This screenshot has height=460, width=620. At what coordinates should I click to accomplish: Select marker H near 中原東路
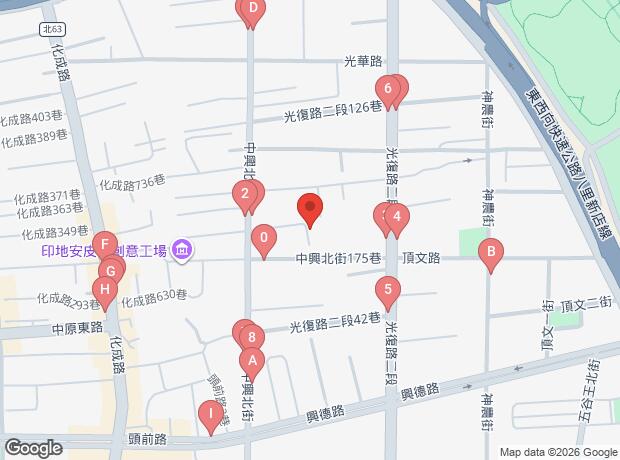(105, 293)
